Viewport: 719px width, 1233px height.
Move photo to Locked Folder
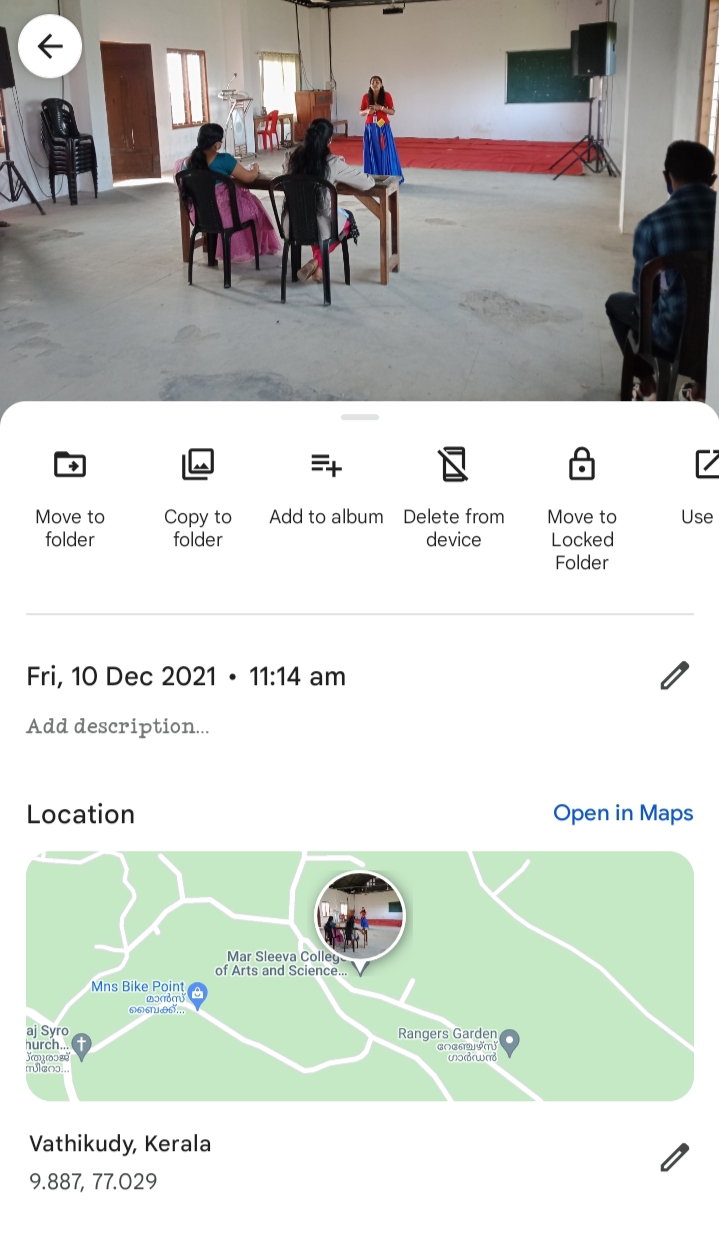582,508
